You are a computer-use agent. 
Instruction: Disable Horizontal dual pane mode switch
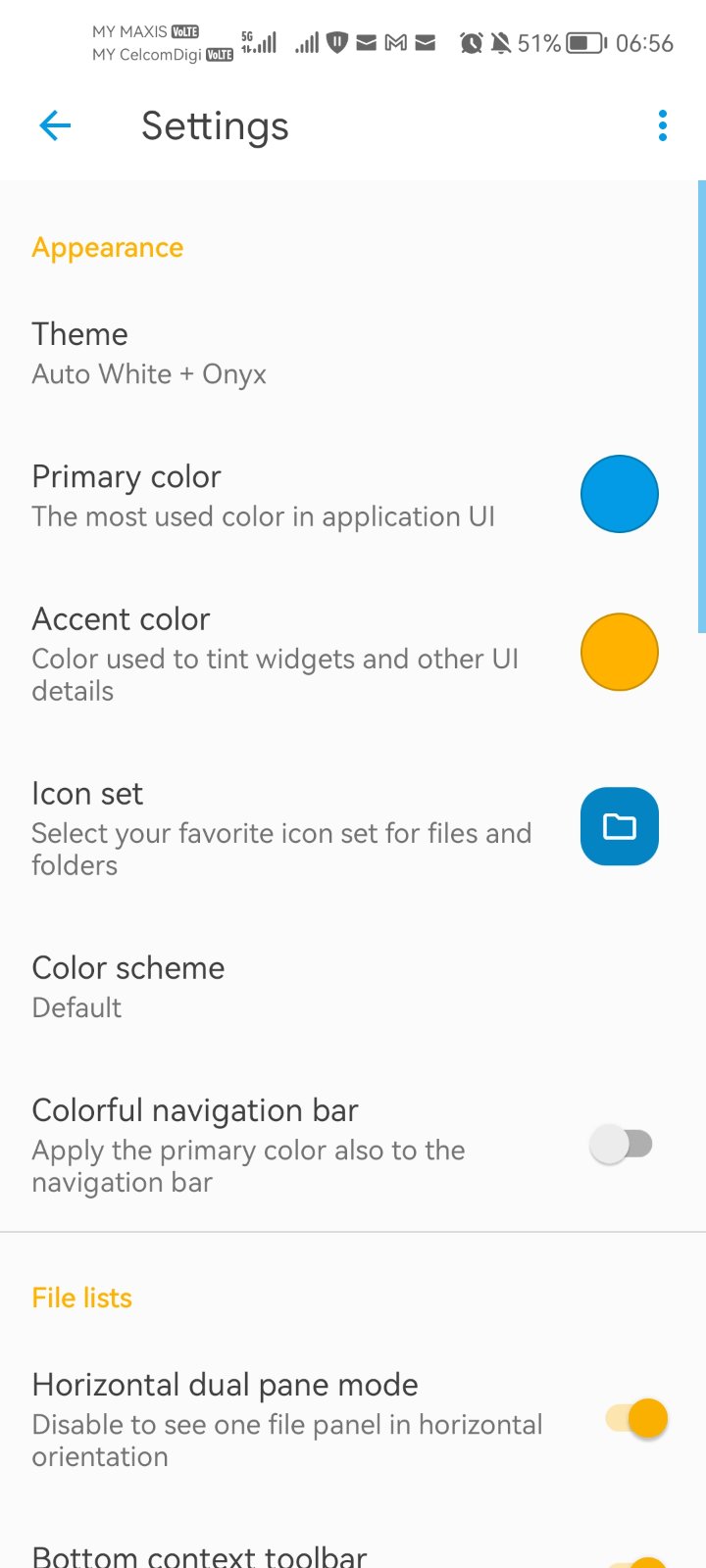coord(637,1418)
